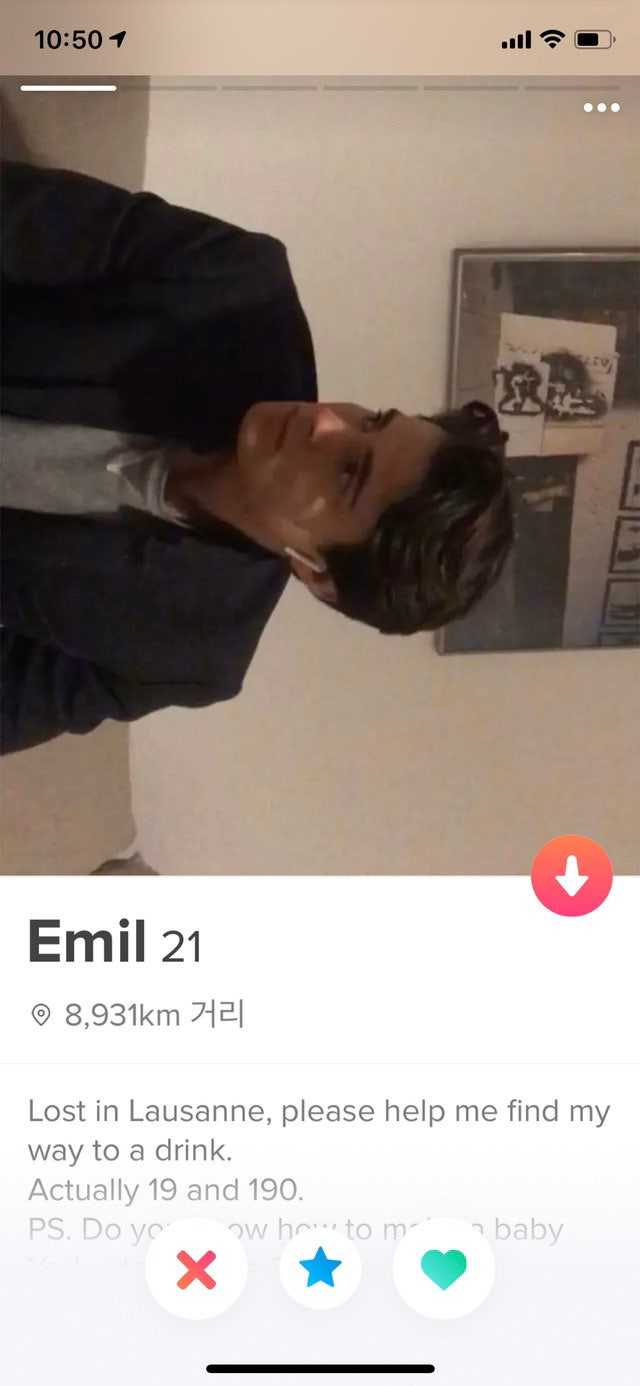The width and height of the screenshot is (640, 1386).
Task: Like Emil with the green heart
Action: 443,1269
